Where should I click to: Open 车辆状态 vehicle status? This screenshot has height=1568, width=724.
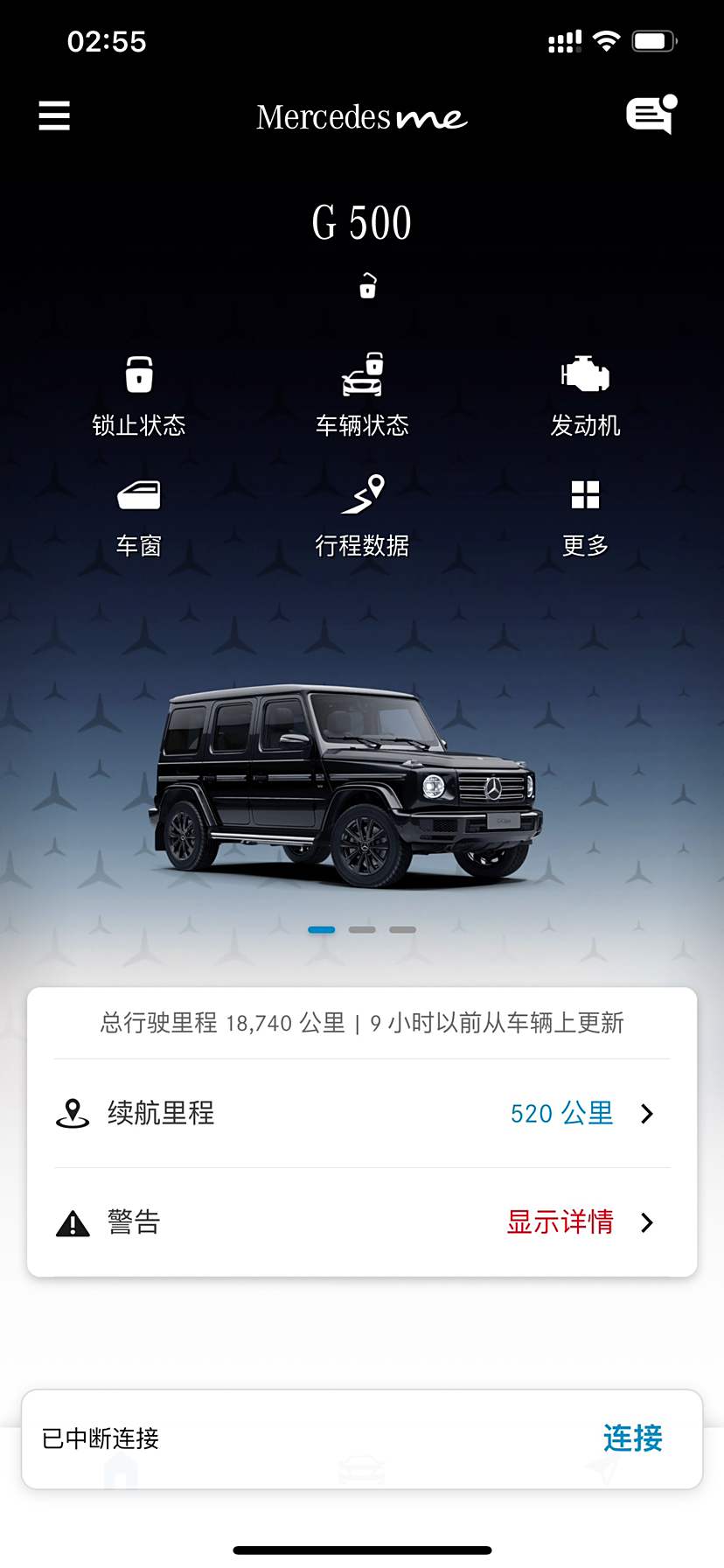click(x=362, y=395)
